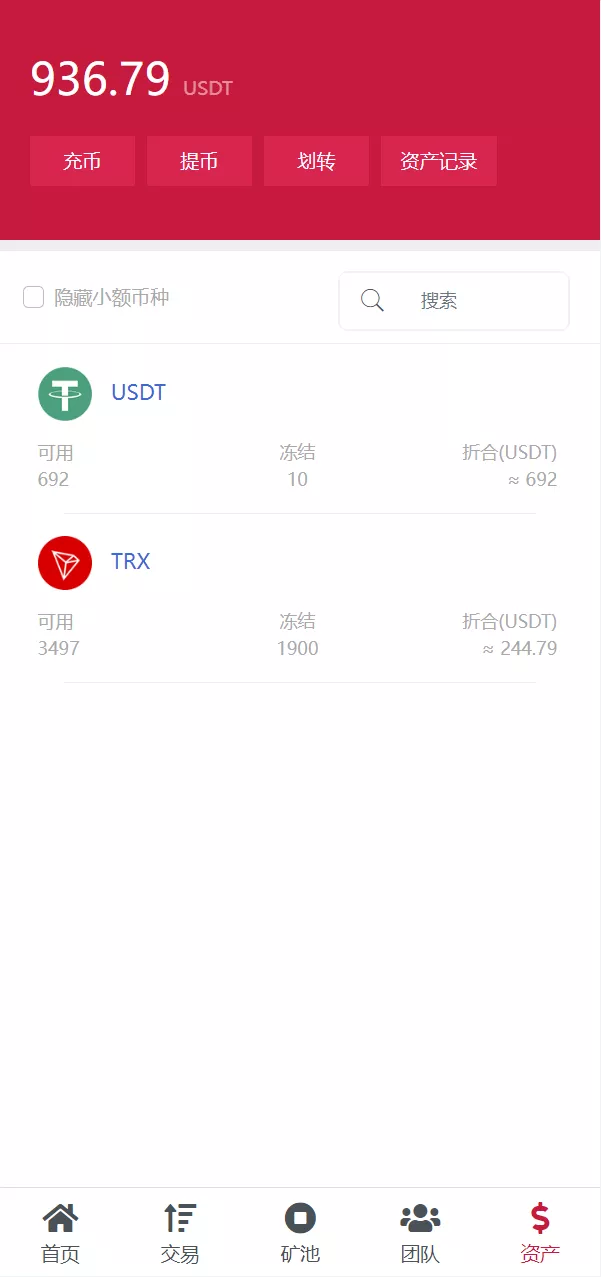Select the 划转 transfer button
Viewport: 601px width, 1277px height.
[316, 161]
